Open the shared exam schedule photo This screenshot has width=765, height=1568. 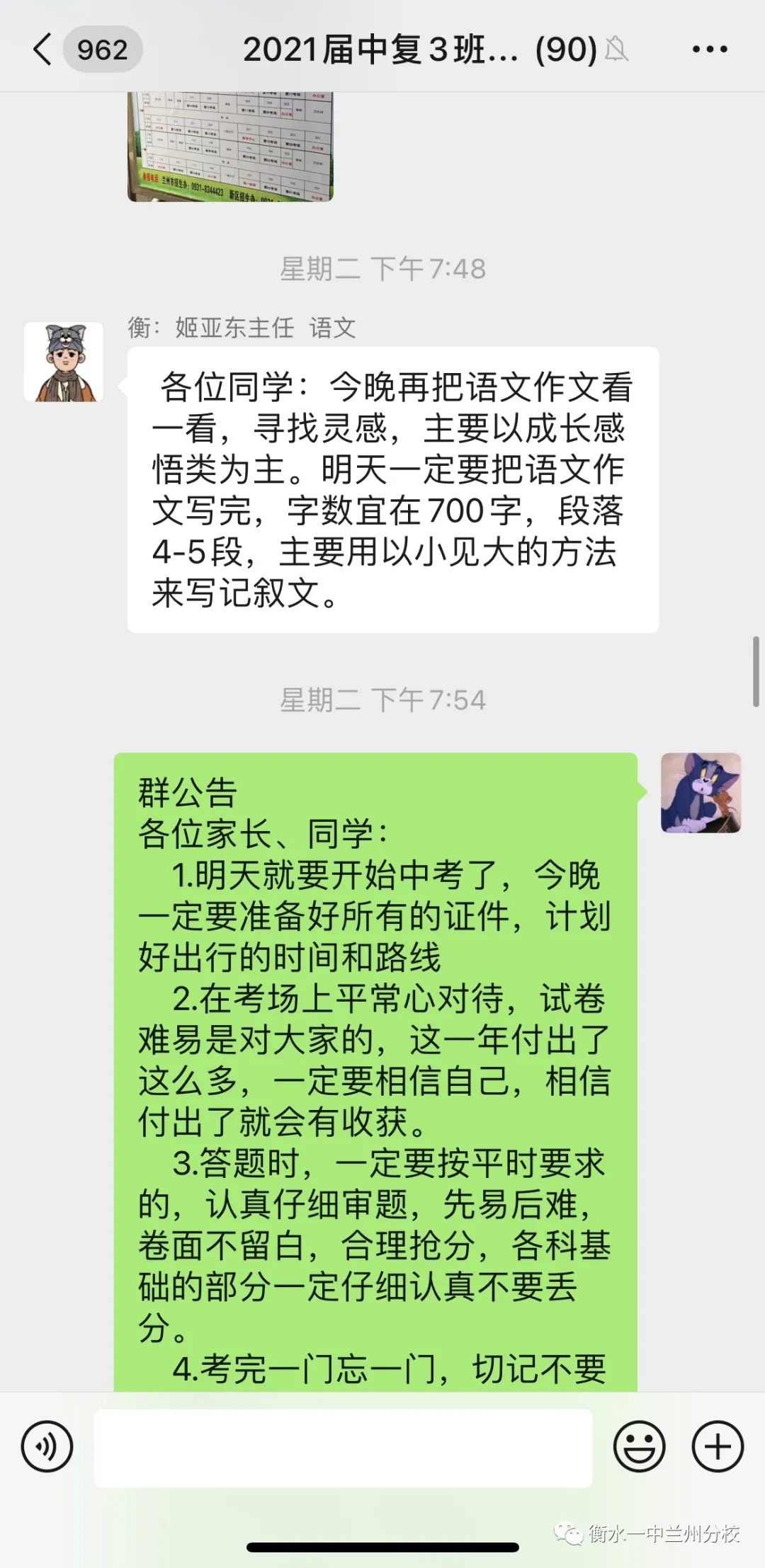(230, 146)
